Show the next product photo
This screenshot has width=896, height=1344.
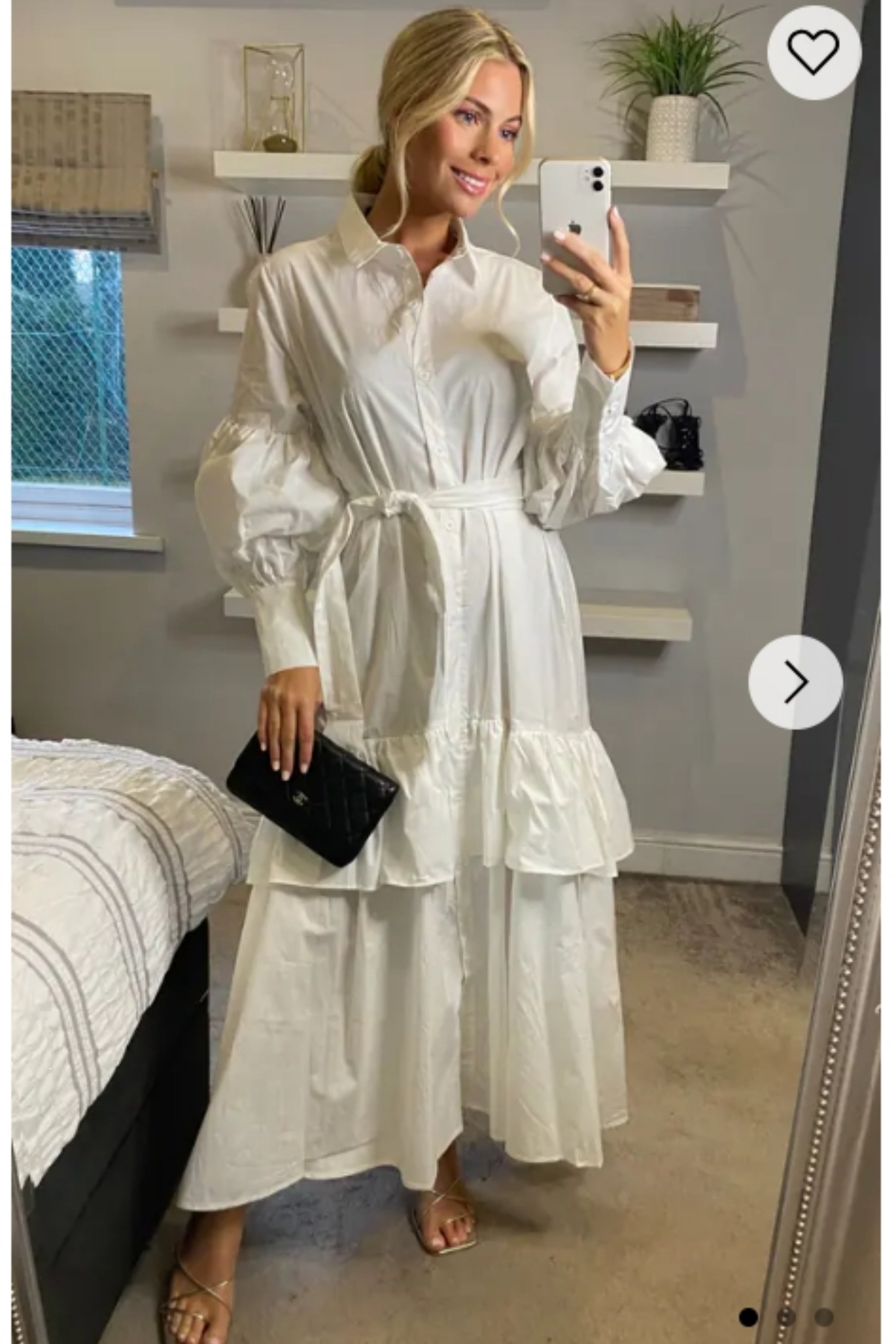coord(796,682)
